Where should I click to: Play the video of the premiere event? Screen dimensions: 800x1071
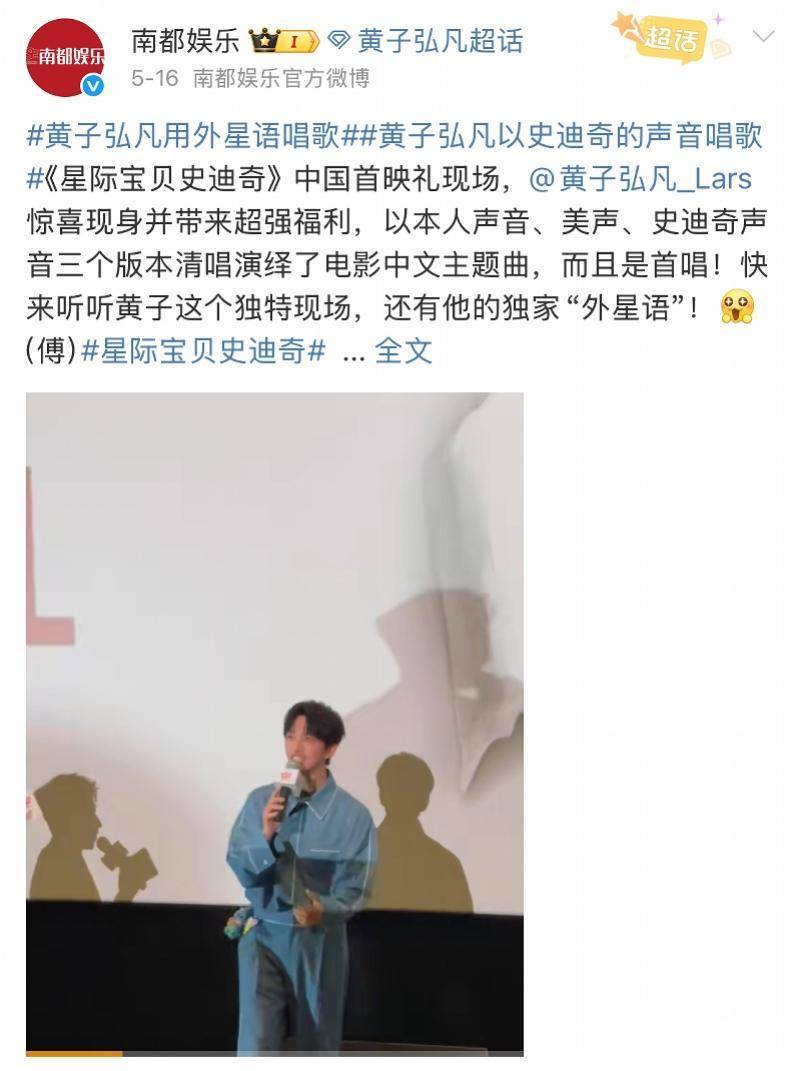275,723
